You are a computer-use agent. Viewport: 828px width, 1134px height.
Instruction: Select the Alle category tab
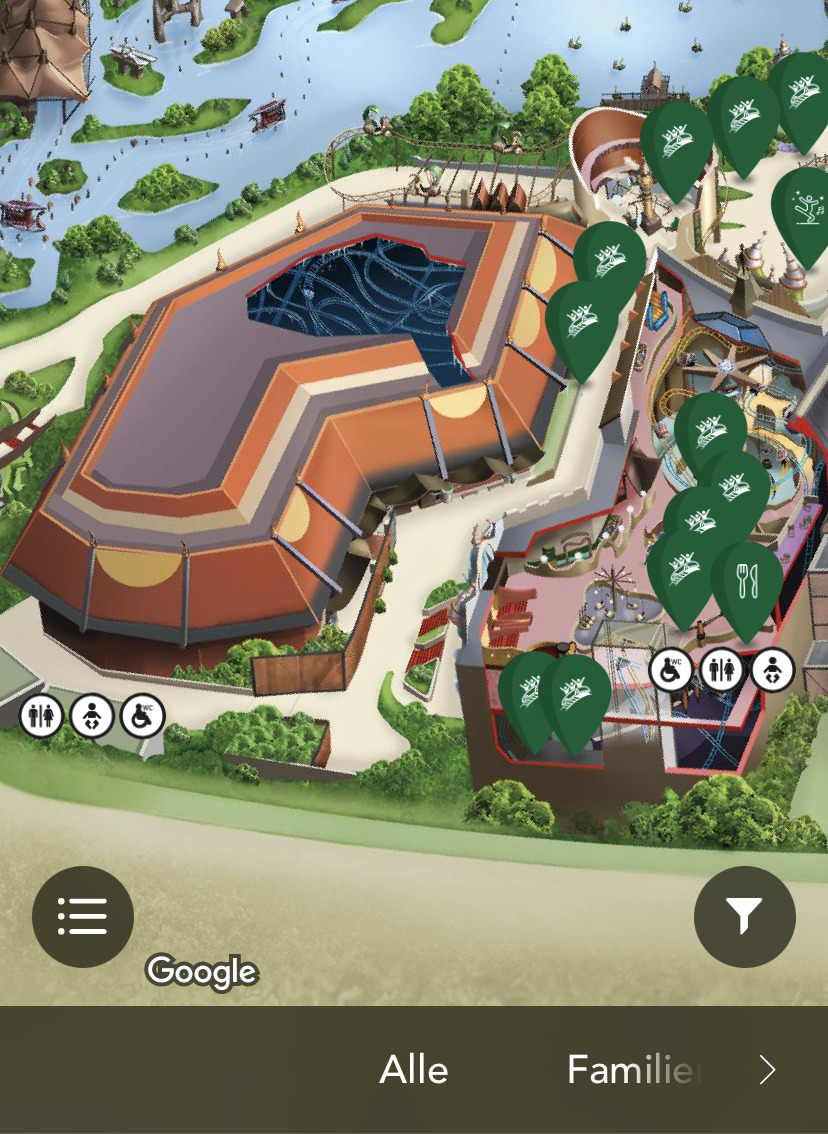(413, 1070)
